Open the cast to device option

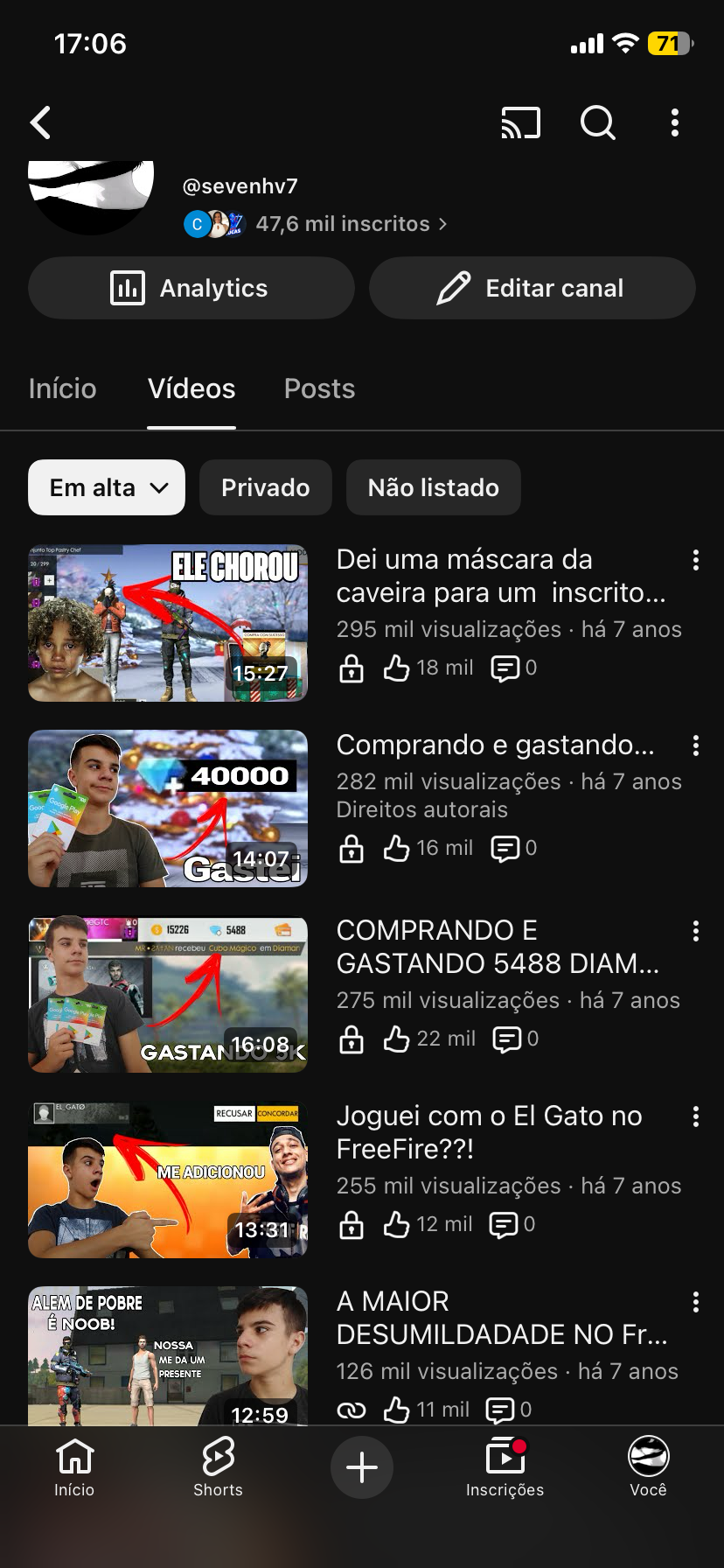click(x=520, y=123)
